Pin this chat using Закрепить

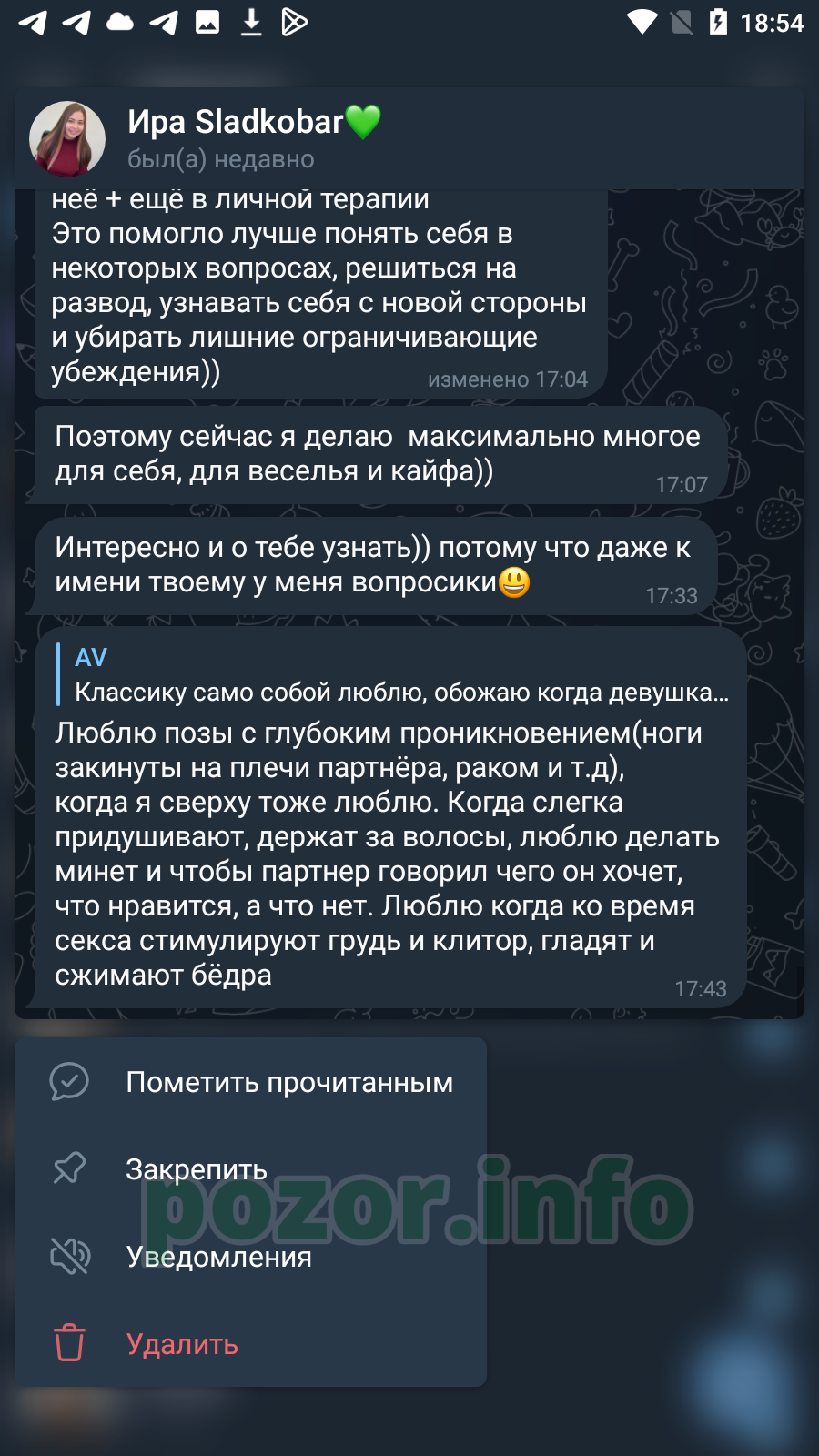250,1169
